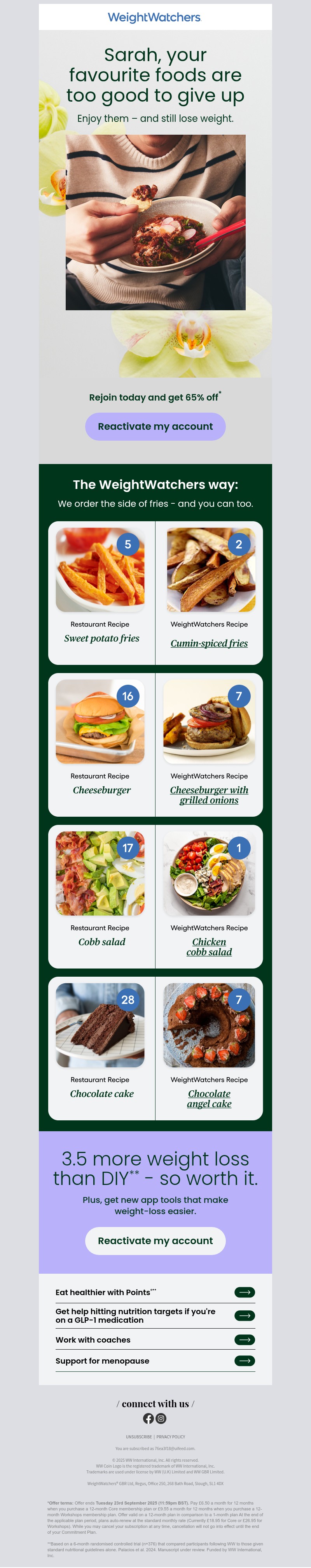
Task: Tap the Unsubscribe link
Action: (139, 1436)
